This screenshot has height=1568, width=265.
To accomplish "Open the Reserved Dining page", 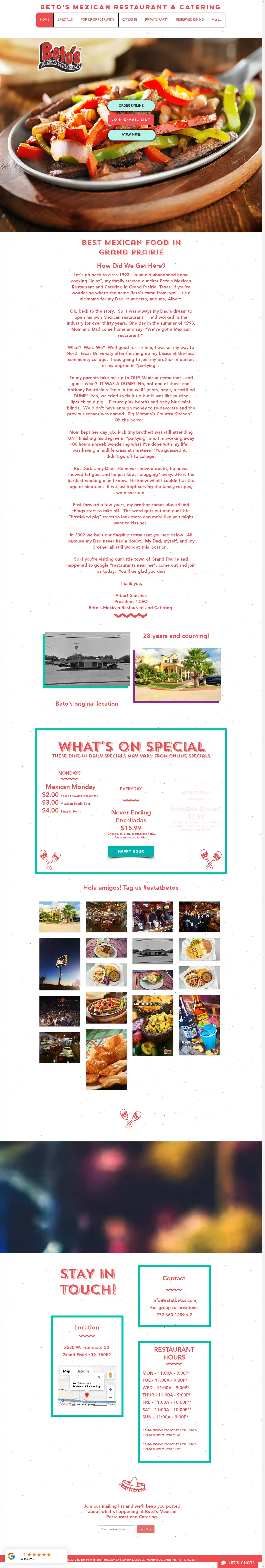I will tap(190, 19).
